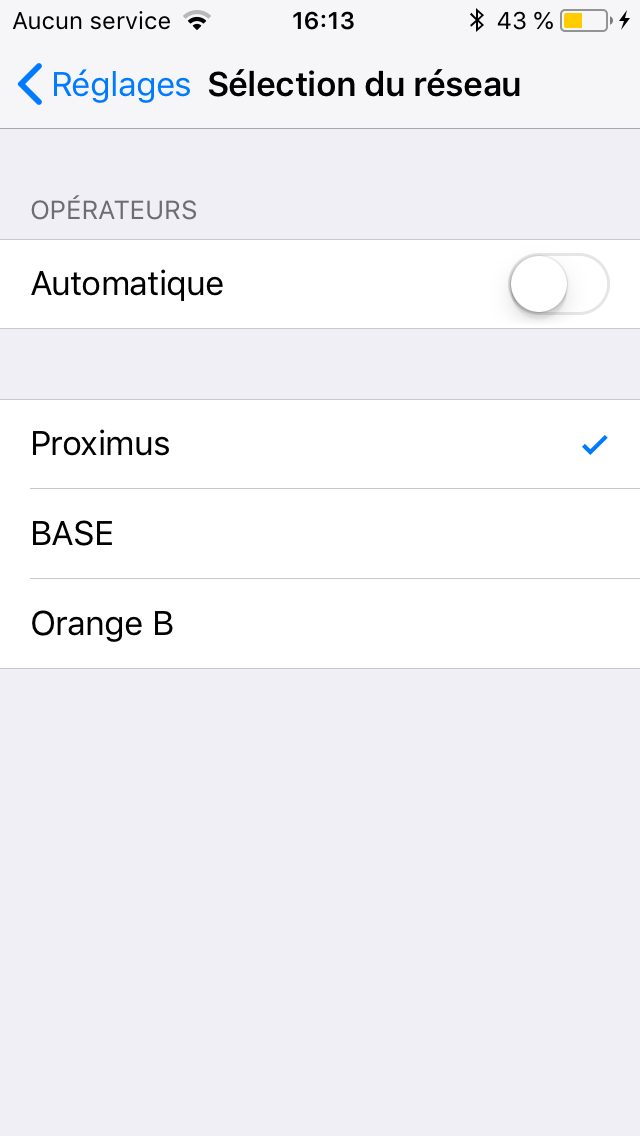This screenshot has height=1136, width=640.
Task: Choose BASE as the operator
Action: point(320,534)
